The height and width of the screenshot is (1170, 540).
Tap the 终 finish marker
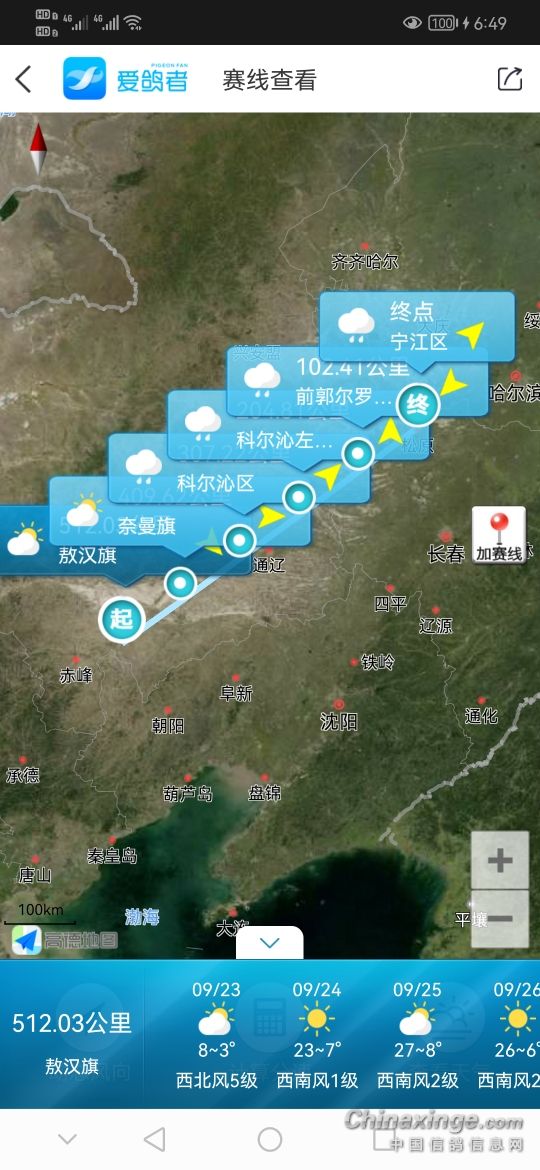[418, 405]
